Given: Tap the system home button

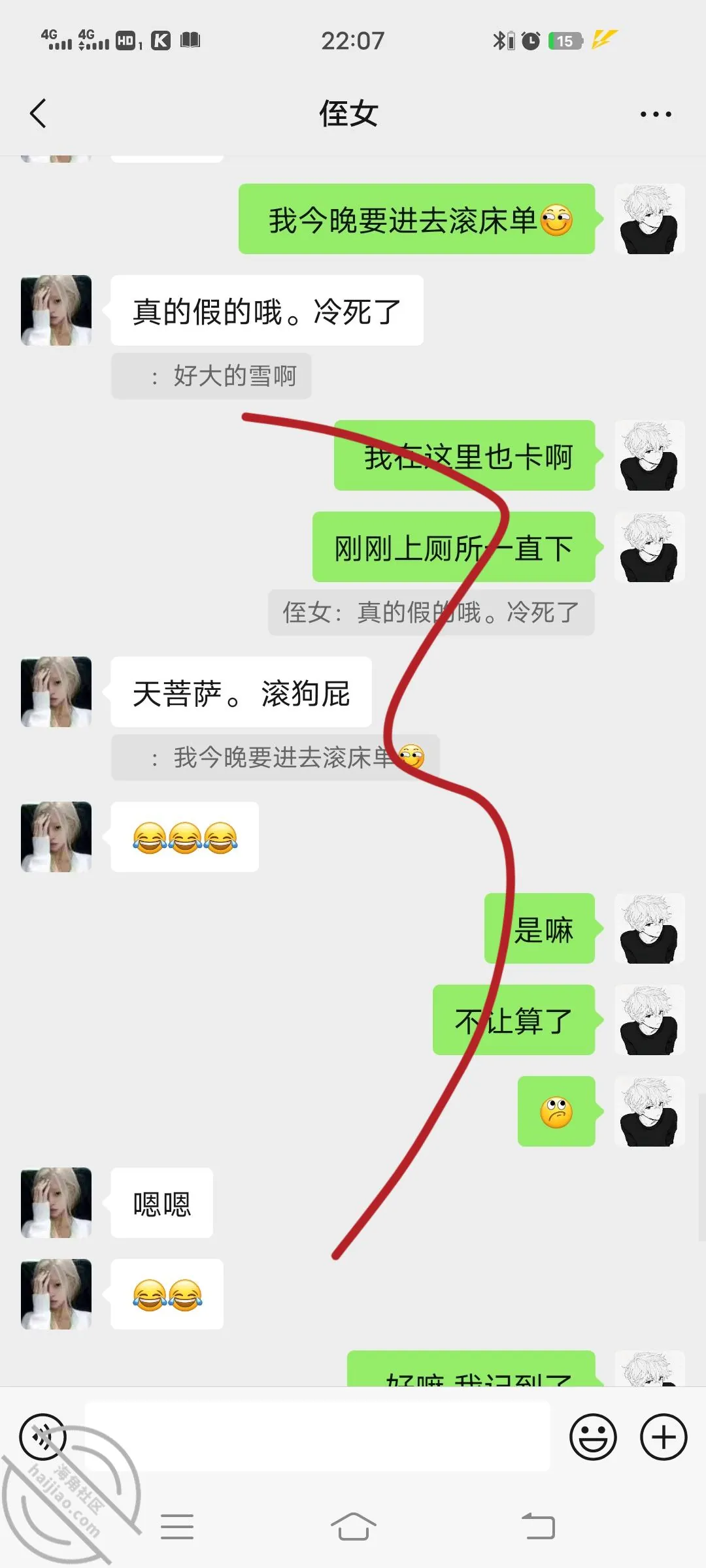Looking at the screenshot, I should [353, 1527].
